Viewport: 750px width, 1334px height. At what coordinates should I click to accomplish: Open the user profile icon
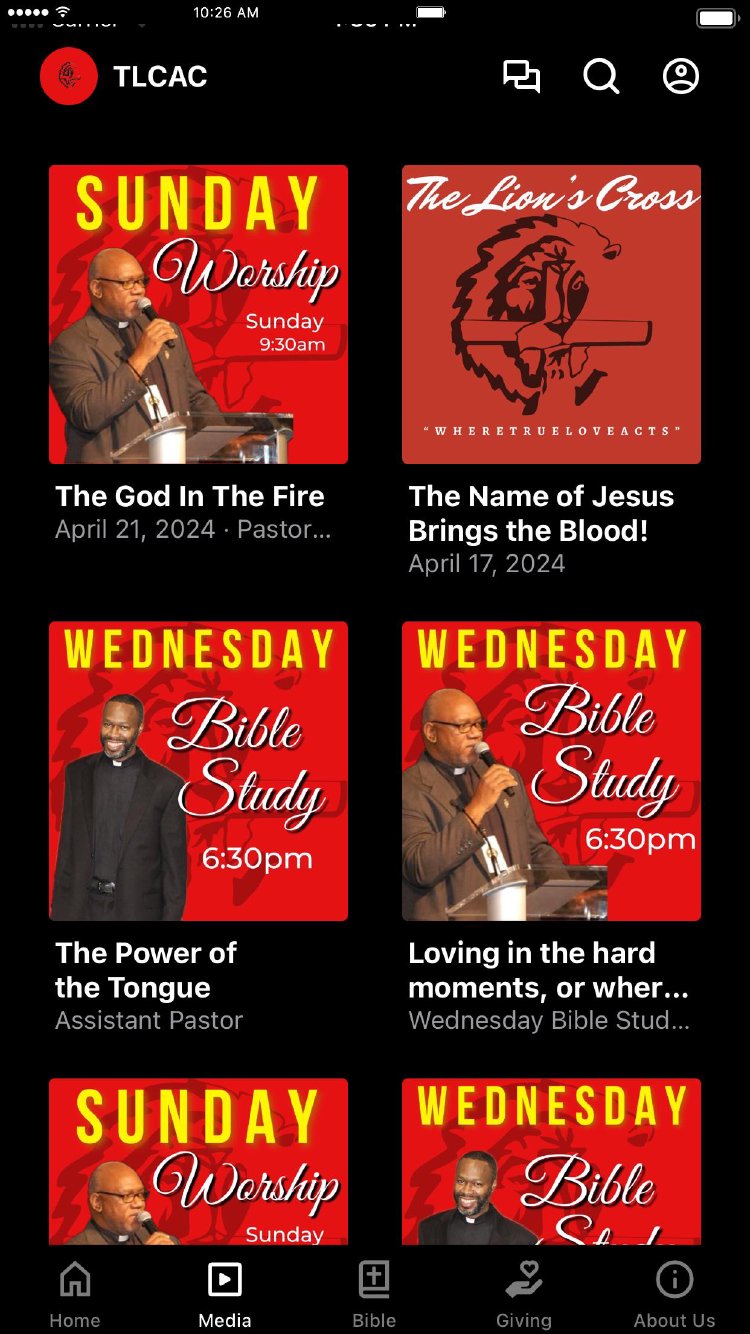[x=681, y=77]
